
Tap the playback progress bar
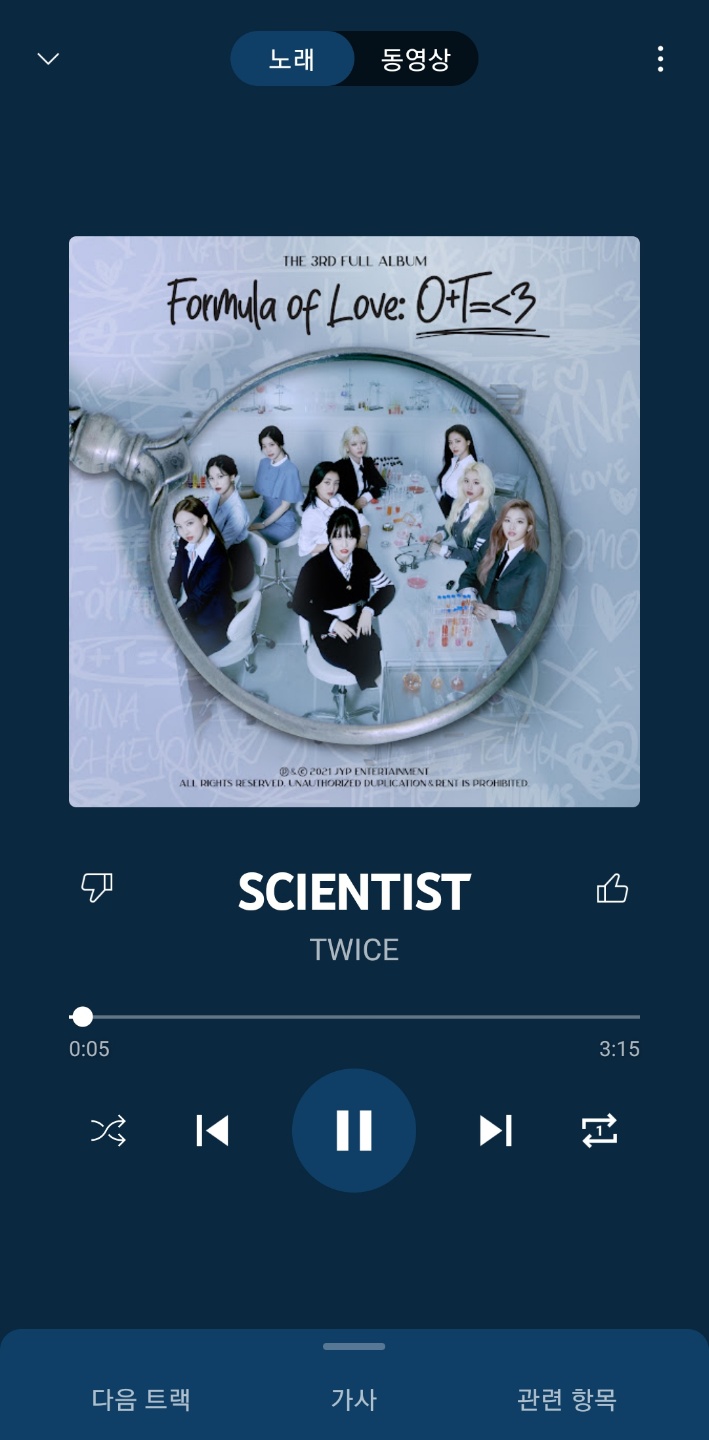pyautogui.click(x=354, y=1017)
